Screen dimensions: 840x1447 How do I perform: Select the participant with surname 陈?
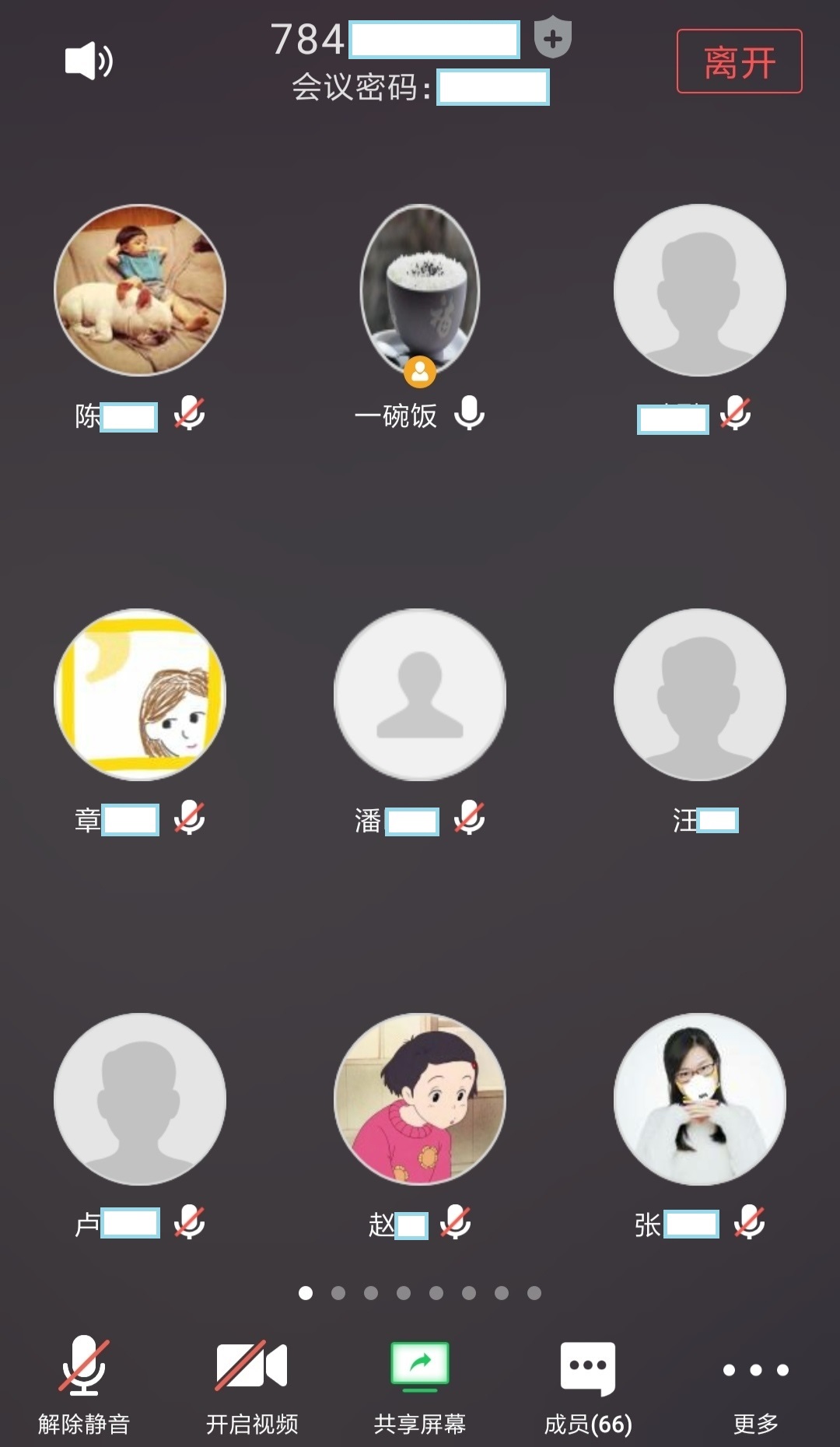point(140,290)
